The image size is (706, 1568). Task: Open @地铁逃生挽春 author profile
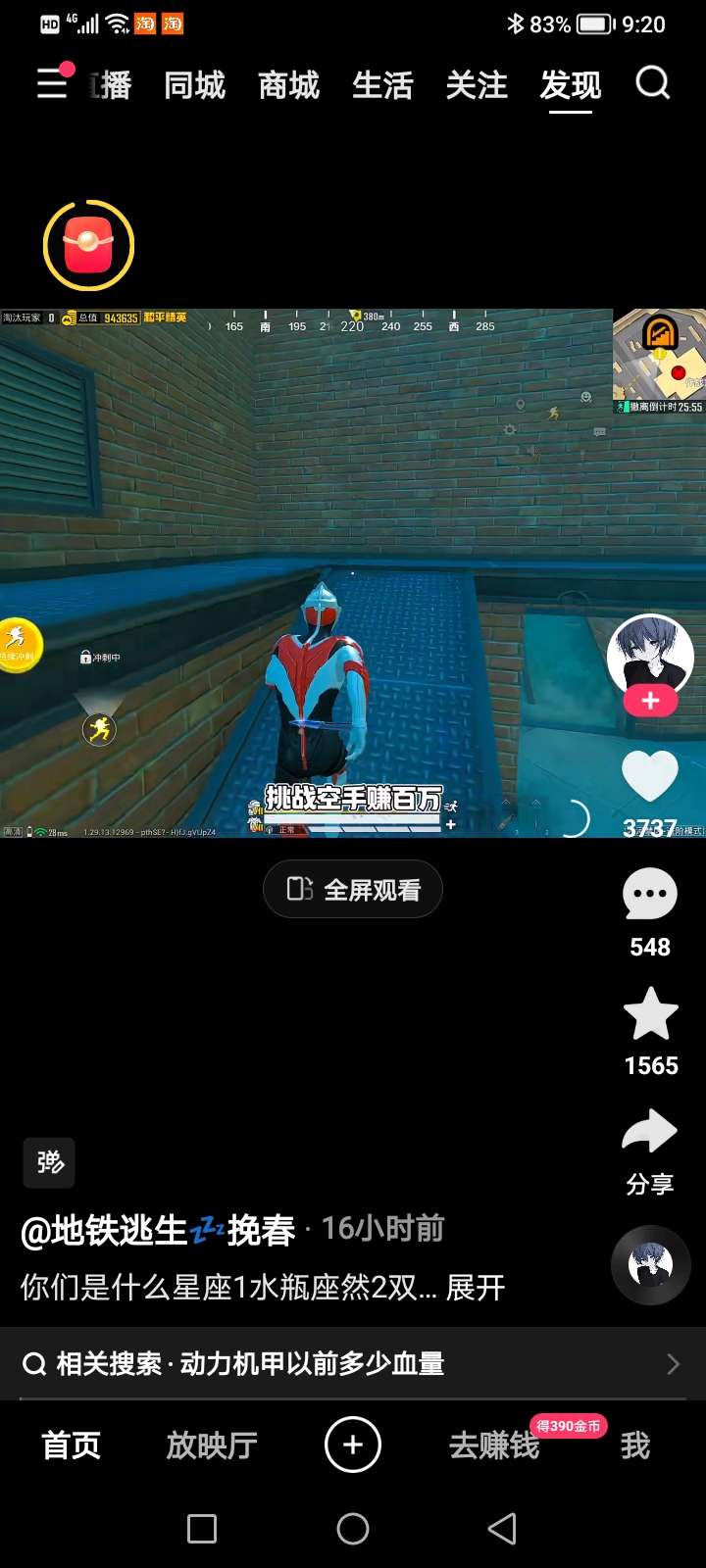(157, 1230)
